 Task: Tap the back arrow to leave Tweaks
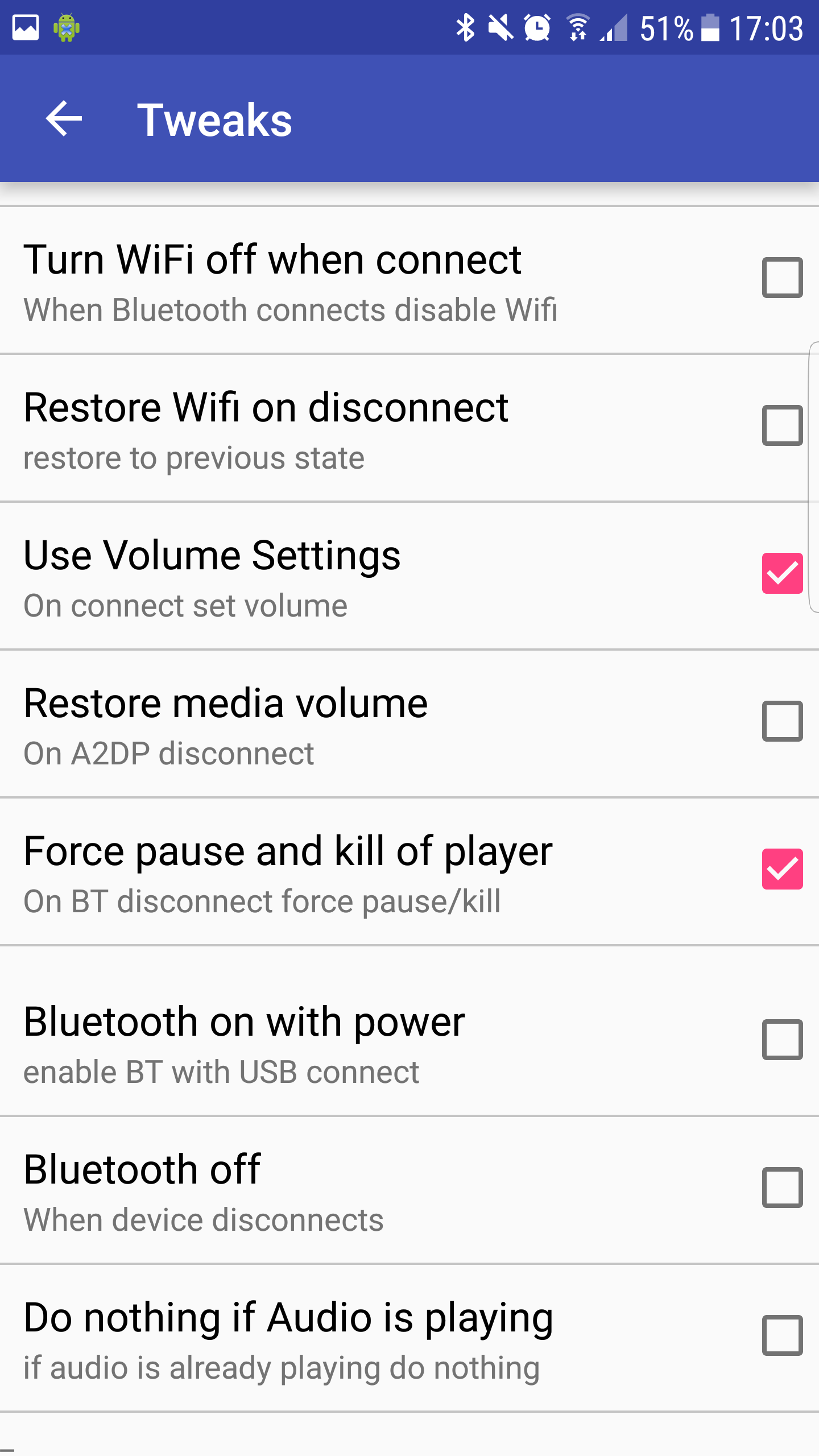pyautogui.click(x=64, y=119)
